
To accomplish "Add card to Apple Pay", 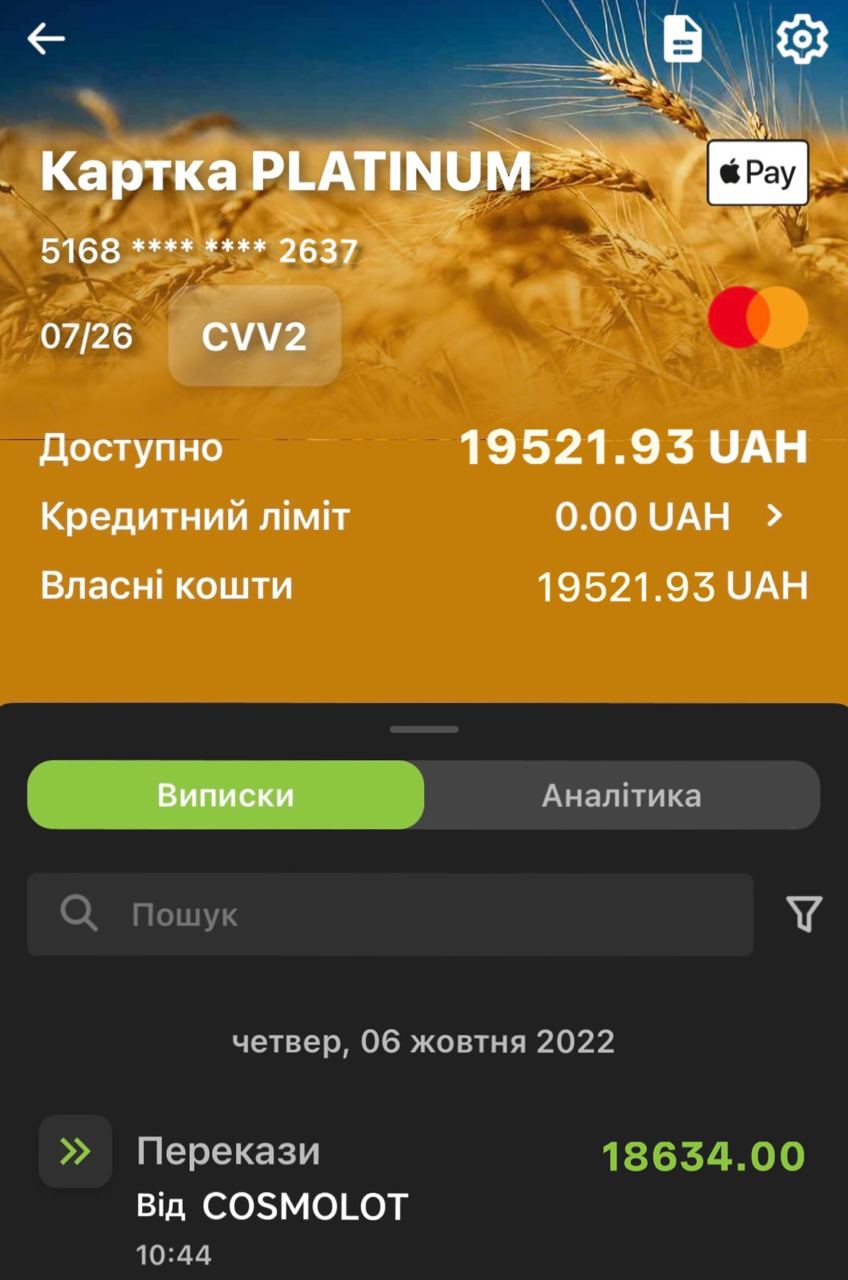I will coord(757,173).
